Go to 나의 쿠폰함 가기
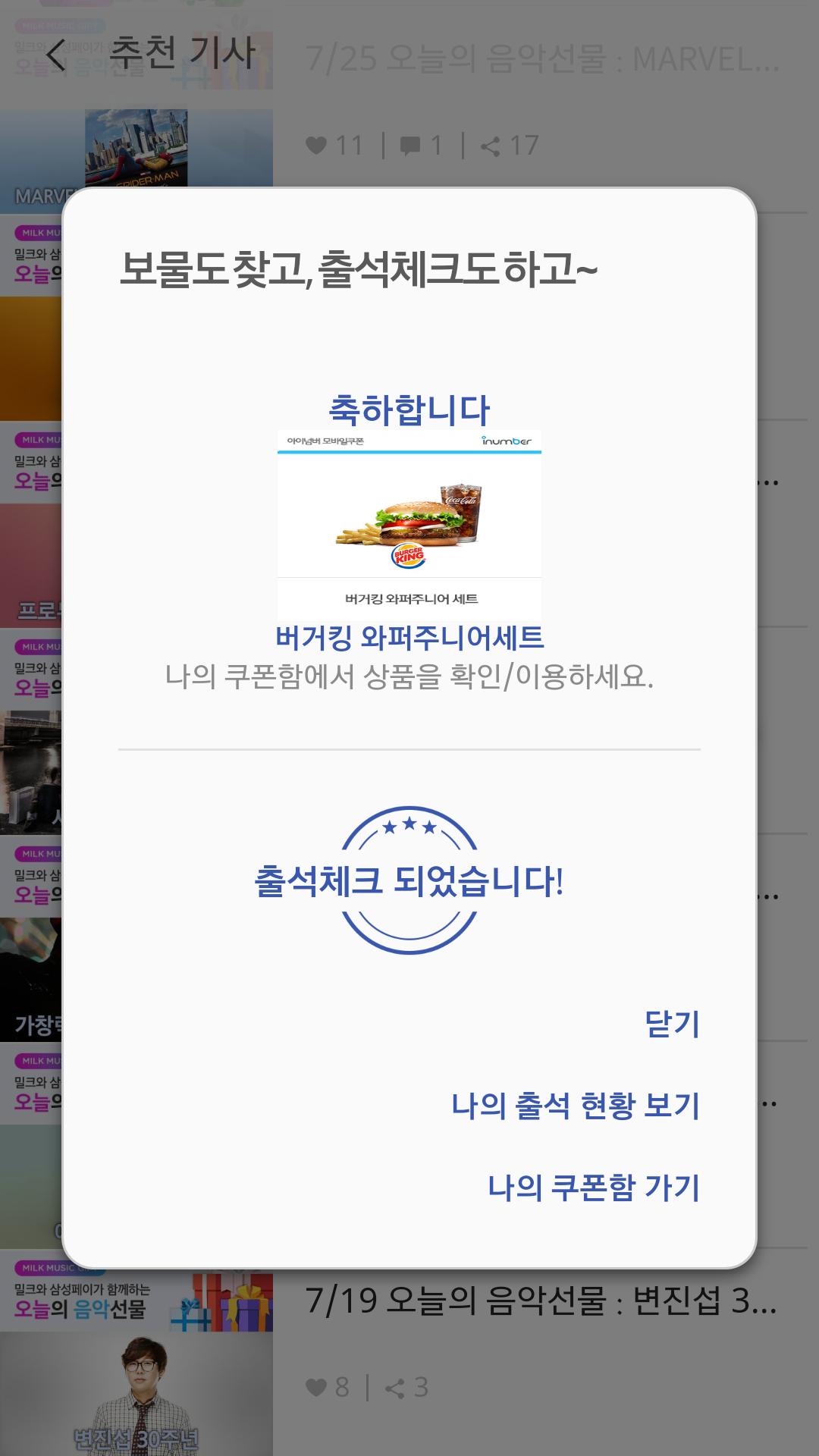 (x=593, y=1188)
